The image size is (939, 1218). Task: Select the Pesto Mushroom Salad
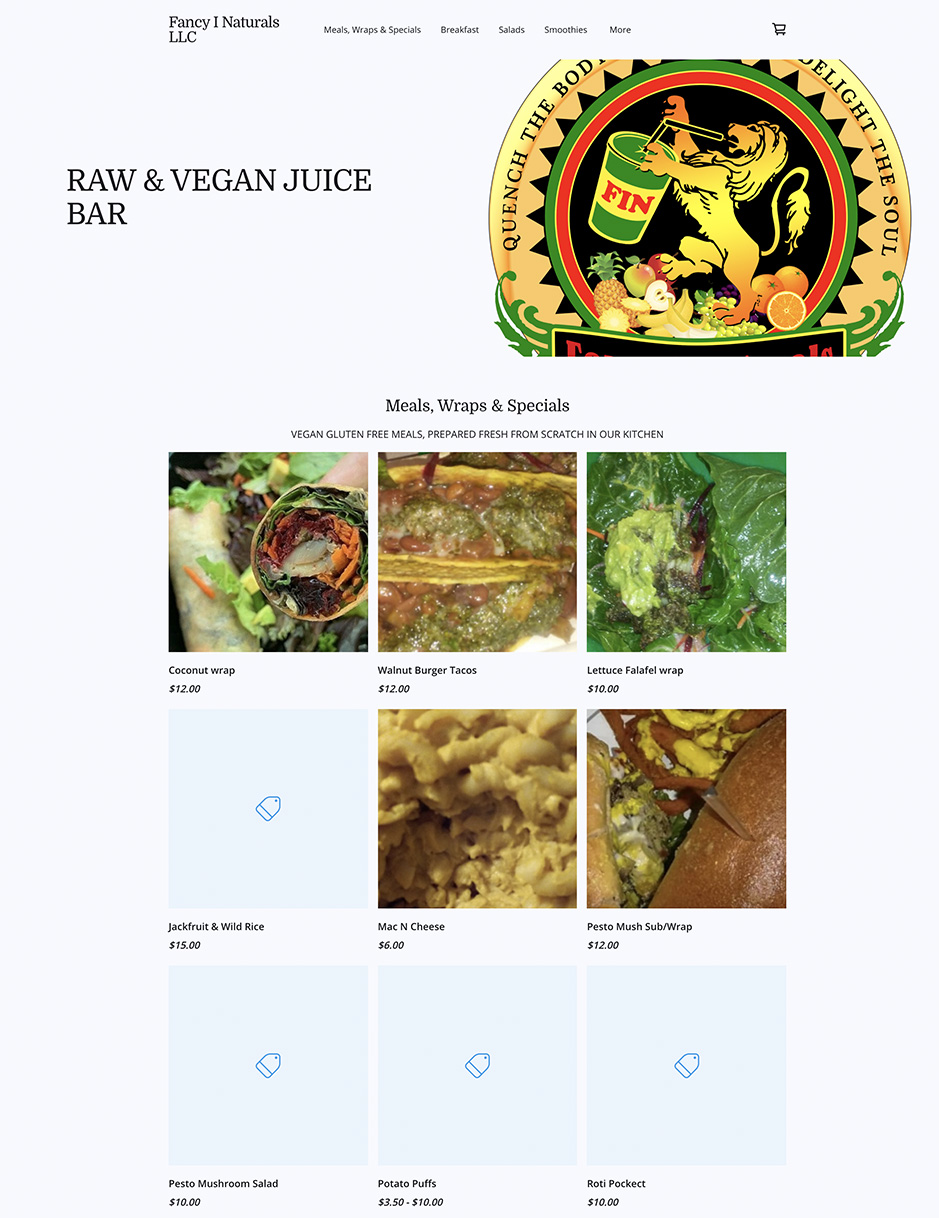click(268, 1065)
